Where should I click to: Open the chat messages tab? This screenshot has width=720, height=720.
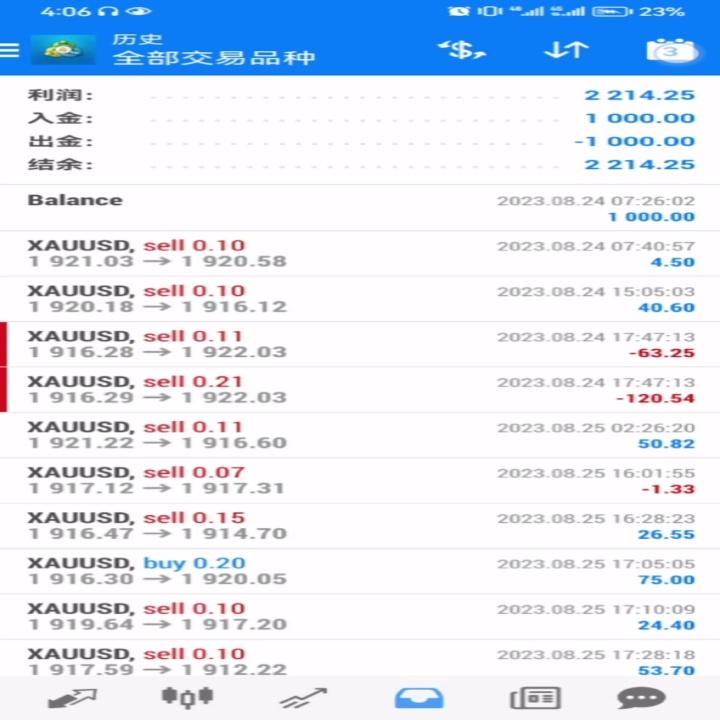pyautogui.click(x=641, y=698)
